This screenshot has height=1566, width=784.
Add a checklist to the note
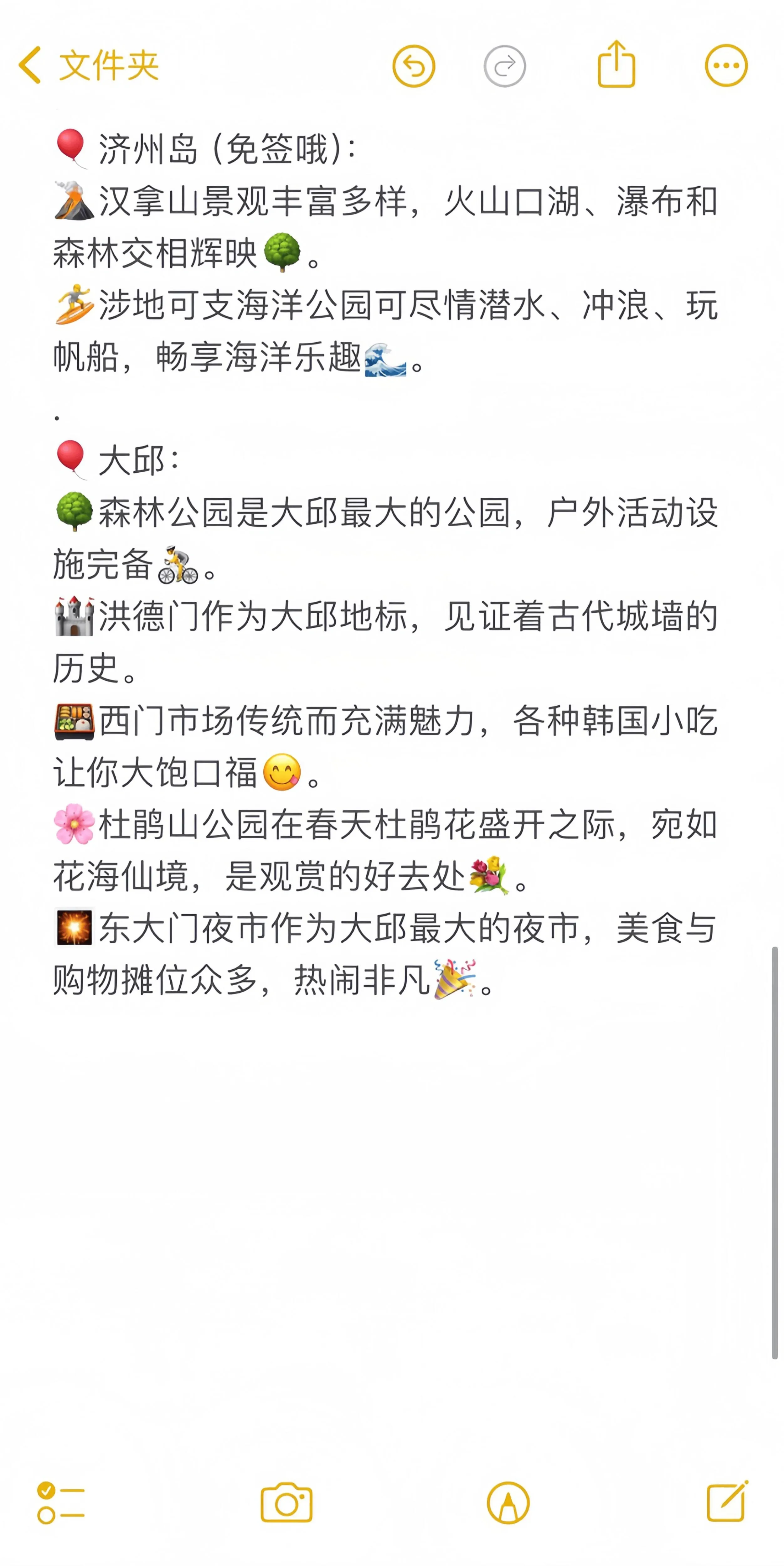61,1503
